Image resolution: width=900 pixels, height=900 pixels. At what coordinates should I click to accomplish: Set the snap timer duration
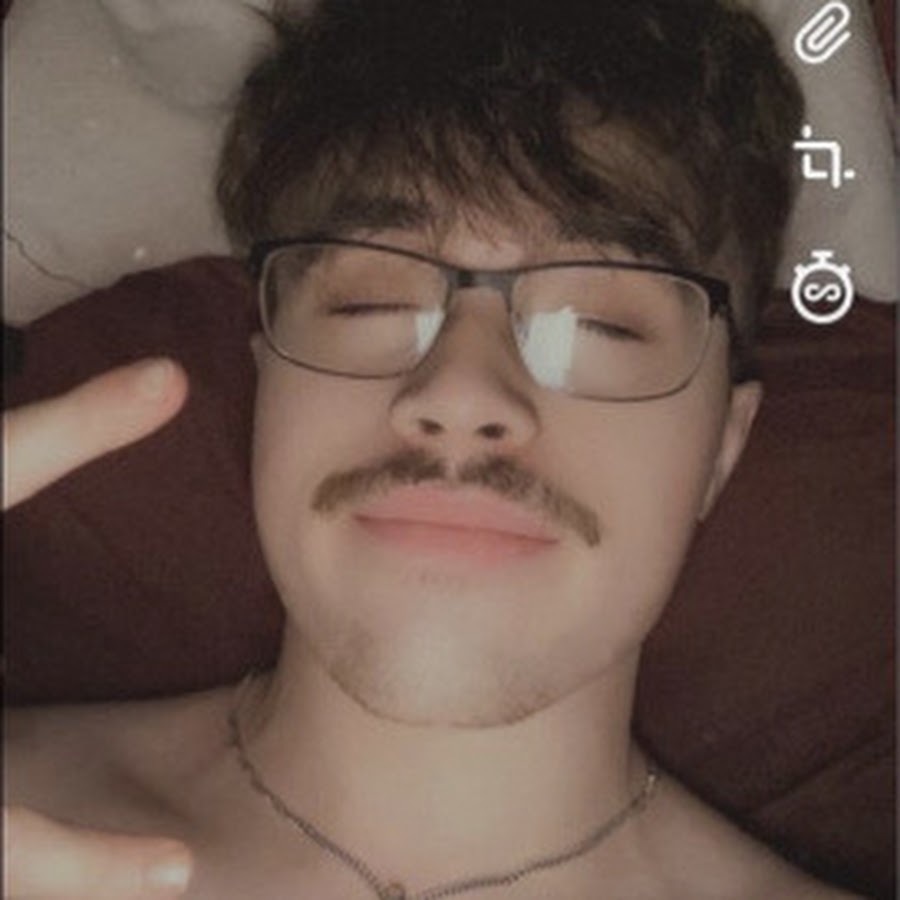point(822,290)
